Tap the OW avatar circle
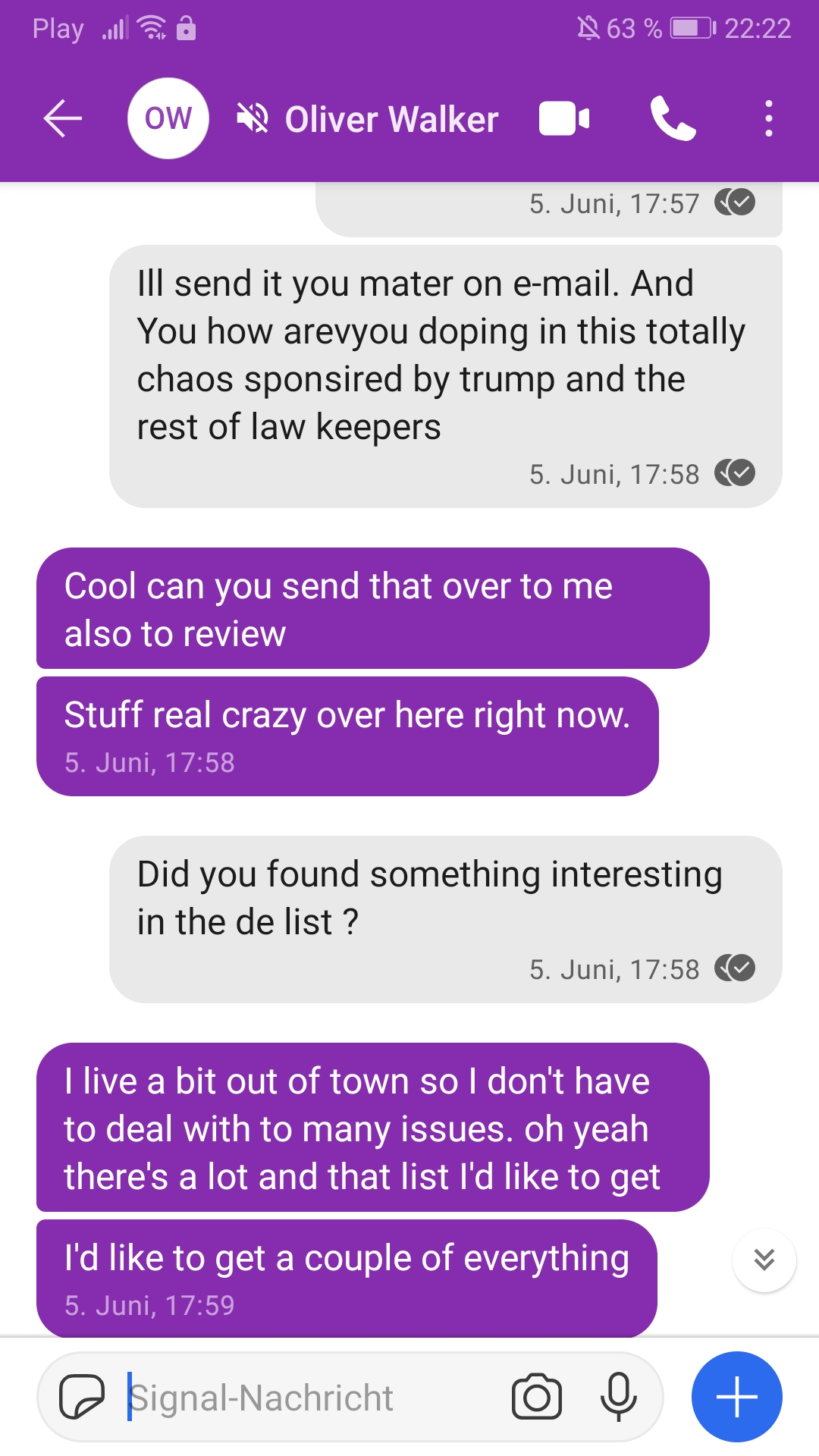Viewport: 819px width, 1456px height. [x=168, y=119]
